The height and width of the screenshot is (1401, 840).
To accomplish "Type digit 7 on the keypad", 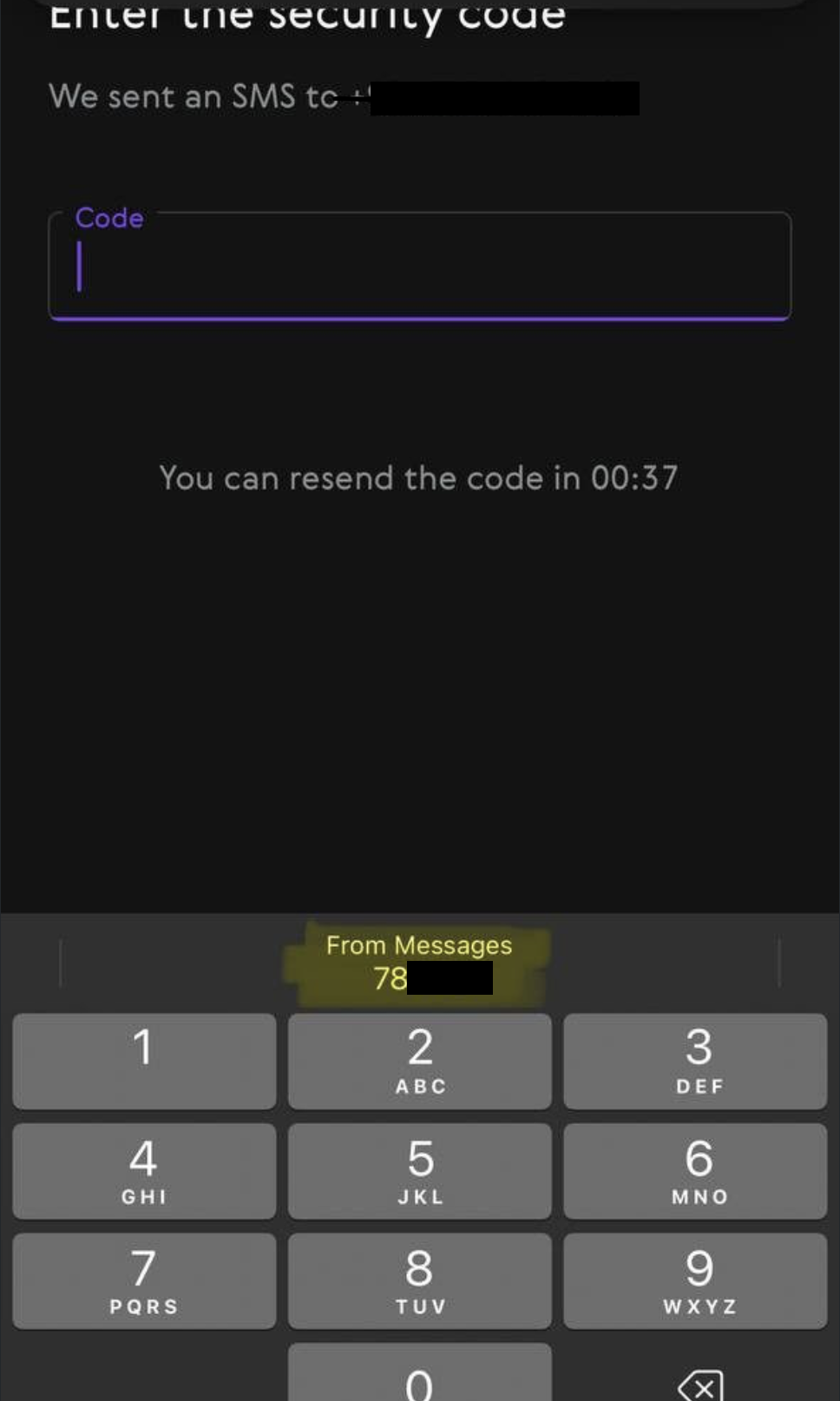I will pyautogui.click(x=144, y=1280).
